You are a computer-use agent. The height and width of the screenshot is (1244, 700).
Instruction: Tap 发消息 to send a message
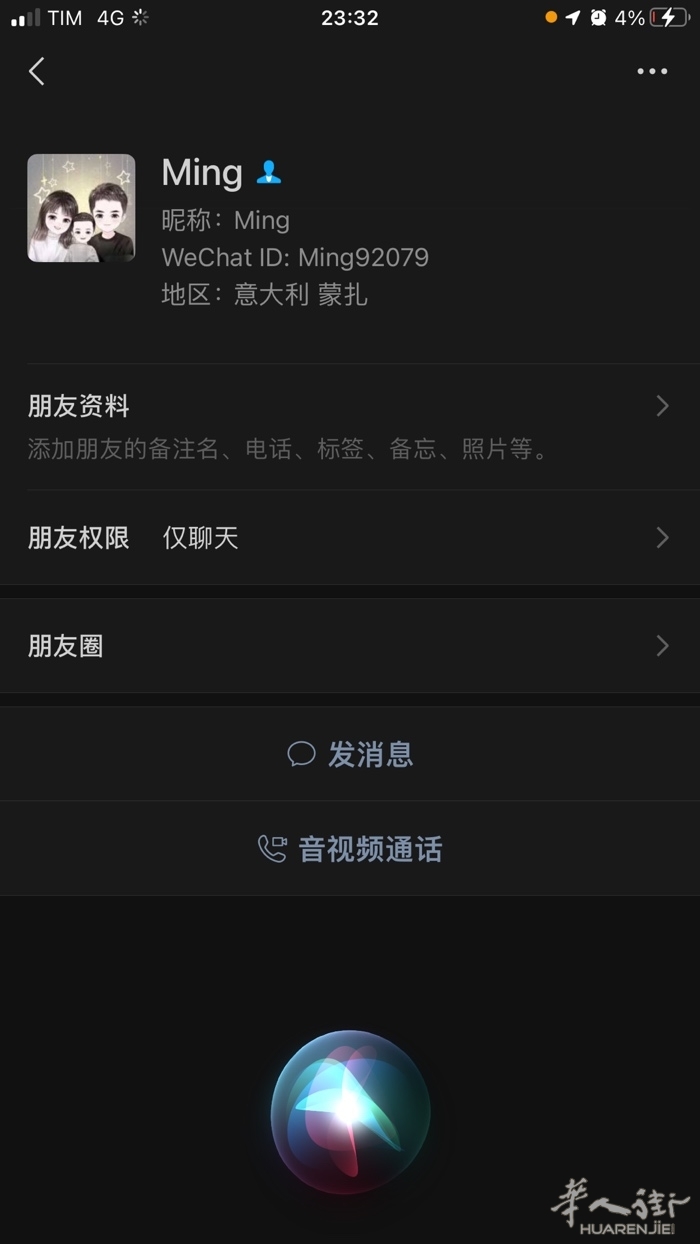(x=350, y=754)
